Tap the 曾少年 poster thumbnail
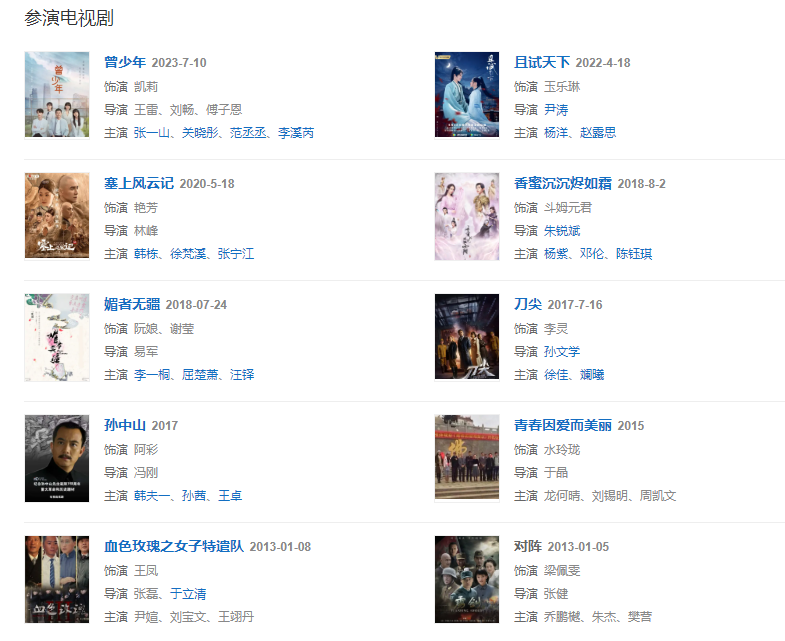The image size is (785, 641). [x=57, y=95]
